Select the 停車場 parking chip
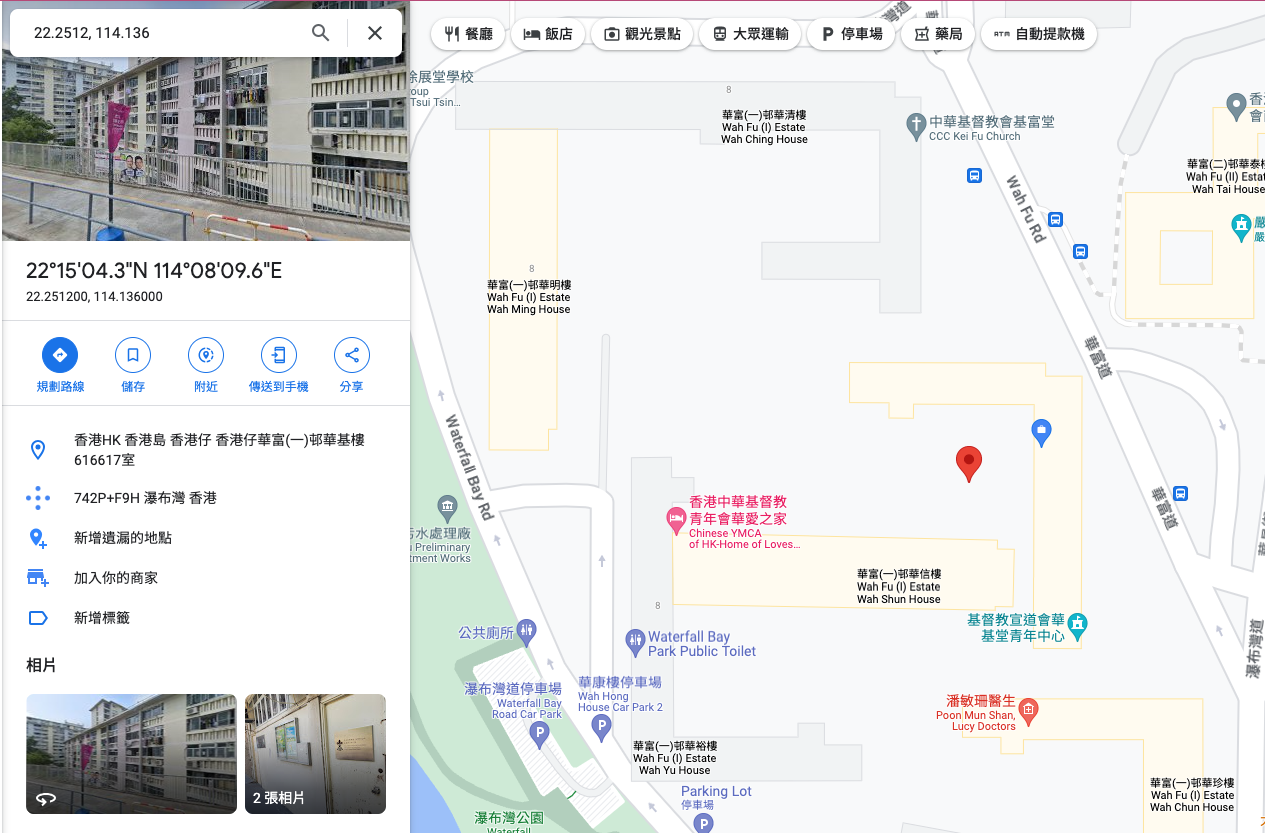This screenshot has width=1265, height=833. [x=851, y=34]
